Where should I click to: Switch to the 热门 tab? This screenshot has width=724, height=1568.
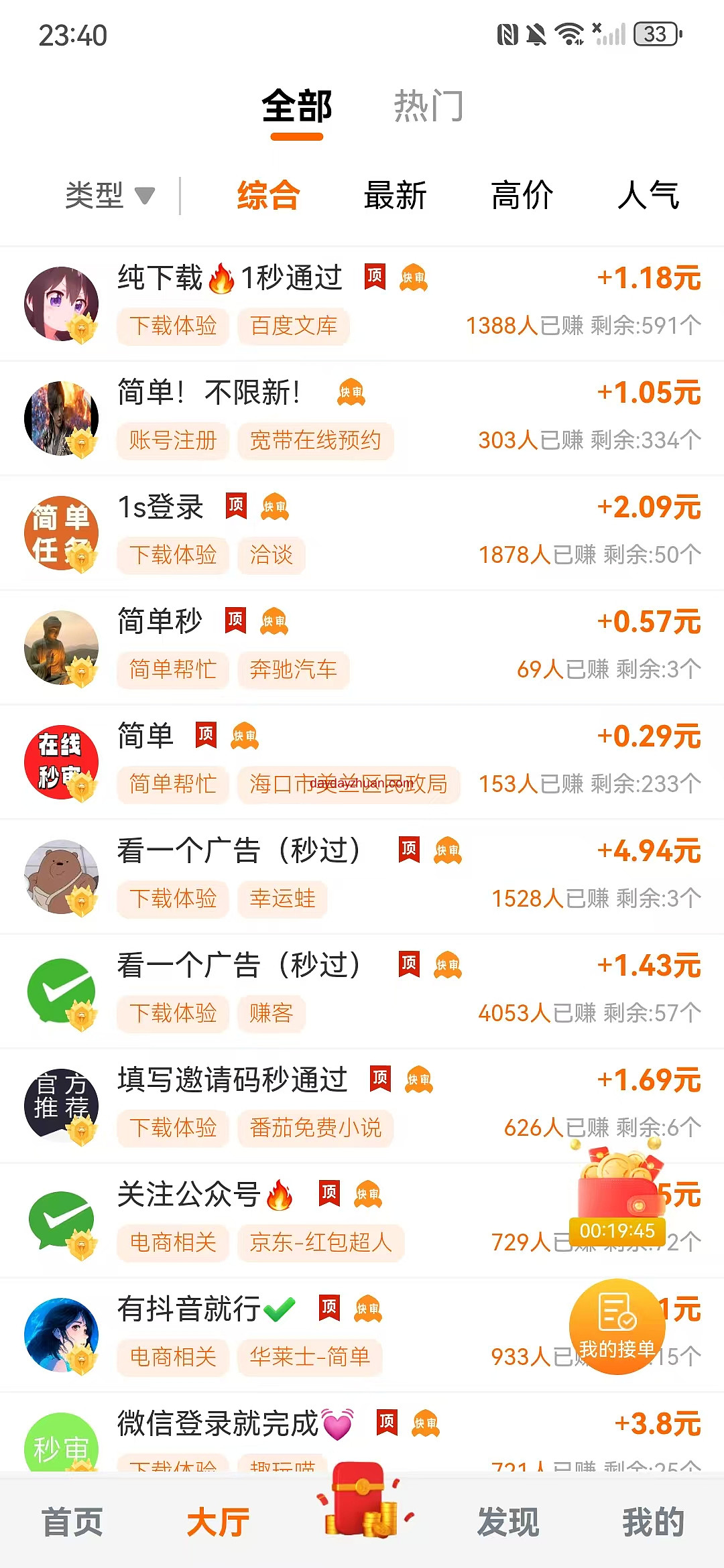click(428, 106)
